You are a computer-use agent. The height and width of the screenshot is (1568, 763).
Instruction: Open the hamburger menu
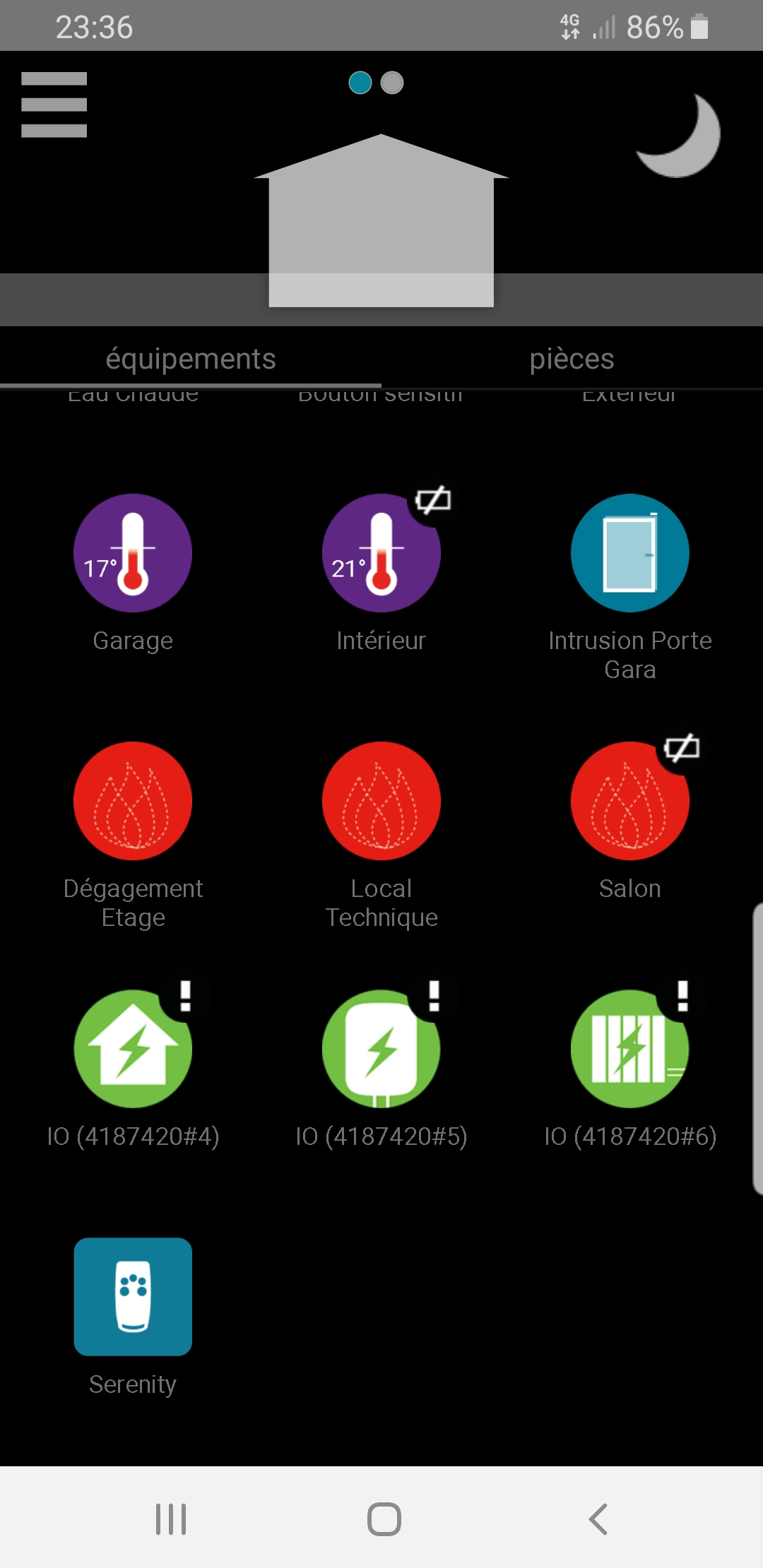(x=54, y=105)
